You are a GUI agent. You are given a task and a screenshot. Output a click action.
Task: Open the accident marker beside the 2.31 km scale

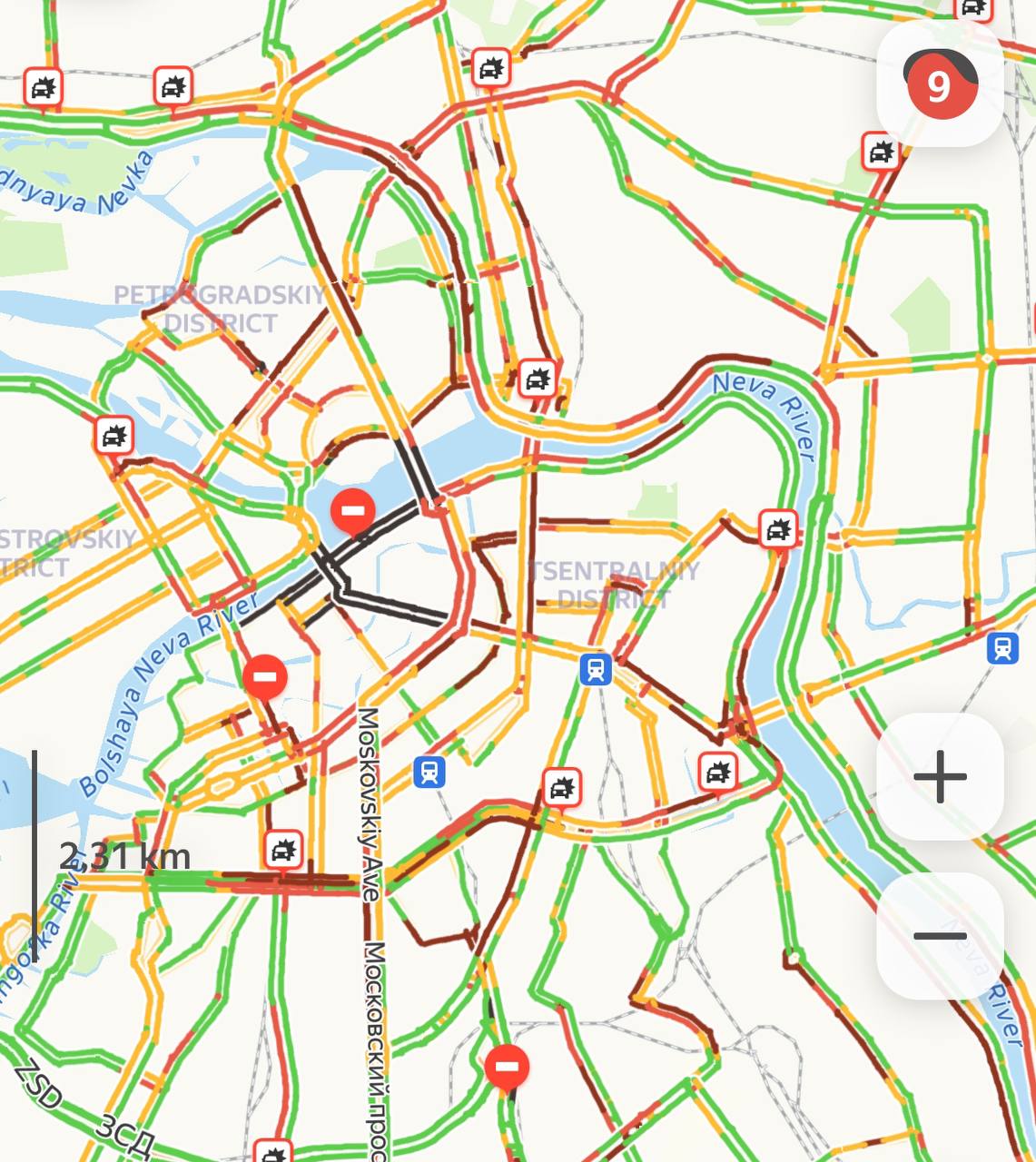[x=283, y=850]
